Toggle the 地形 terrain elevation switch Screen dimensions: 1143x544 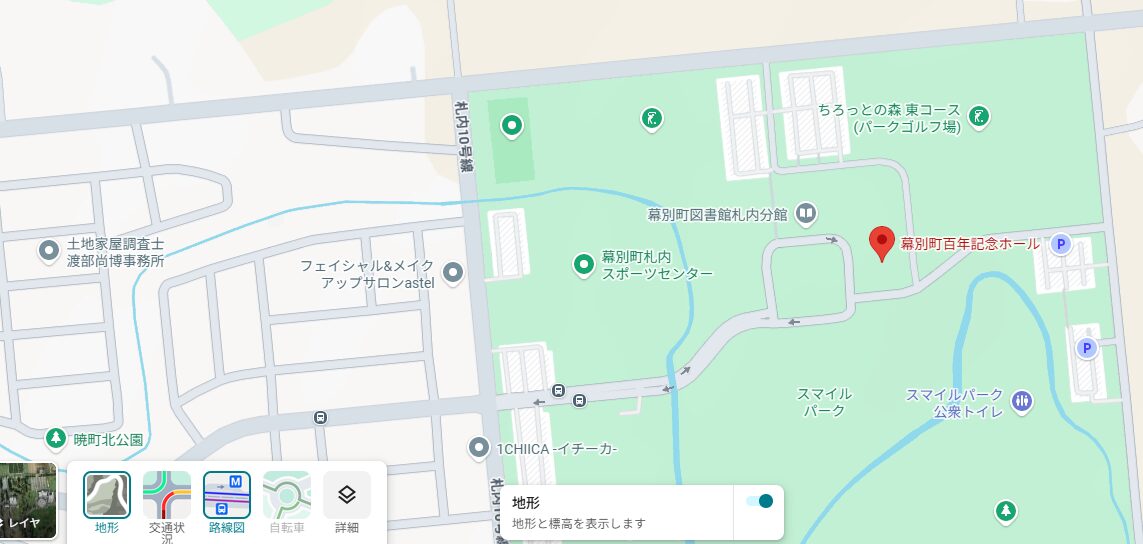[x=759, y=501]
